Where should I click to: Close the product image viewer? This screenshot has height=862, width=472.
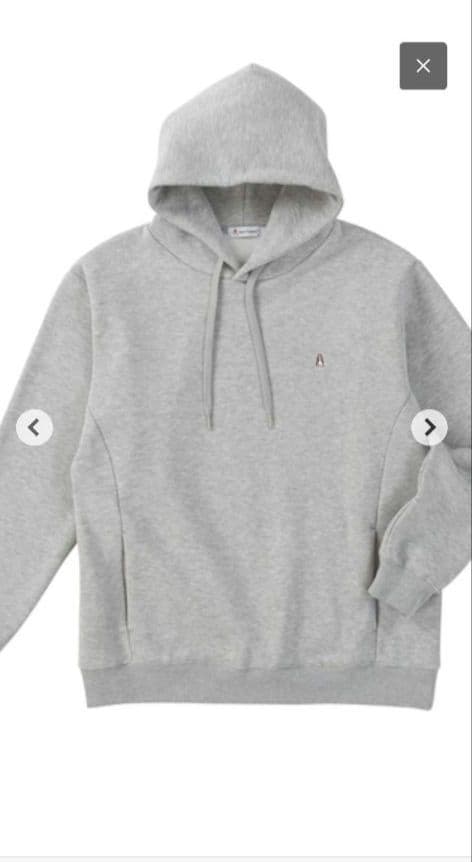pos(423,66)
